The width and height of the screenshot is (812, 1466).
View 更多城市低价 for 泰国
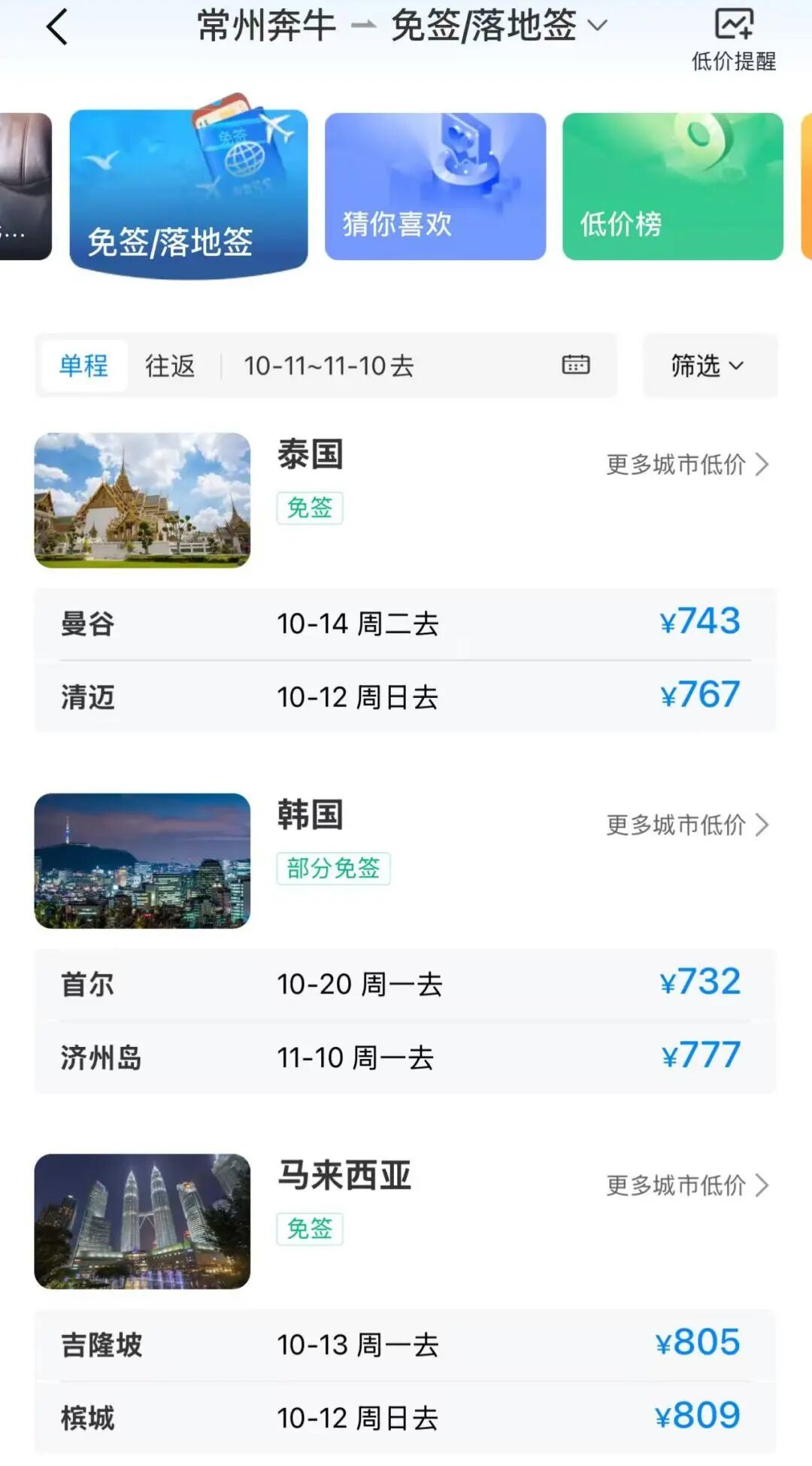coord(686,464)
